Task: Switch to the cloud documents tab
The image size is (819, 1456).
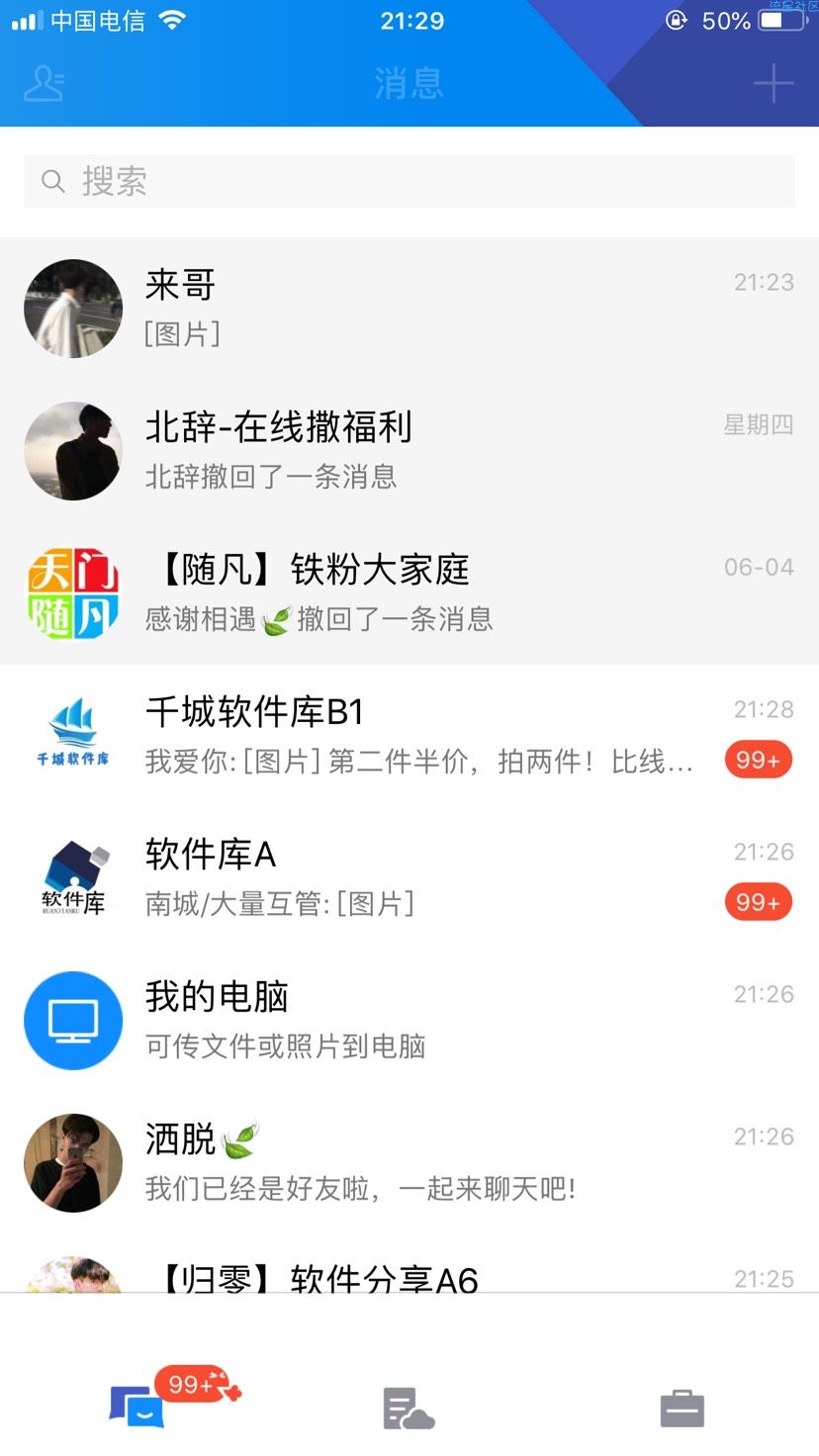Action: click(x=409, y=1409)
